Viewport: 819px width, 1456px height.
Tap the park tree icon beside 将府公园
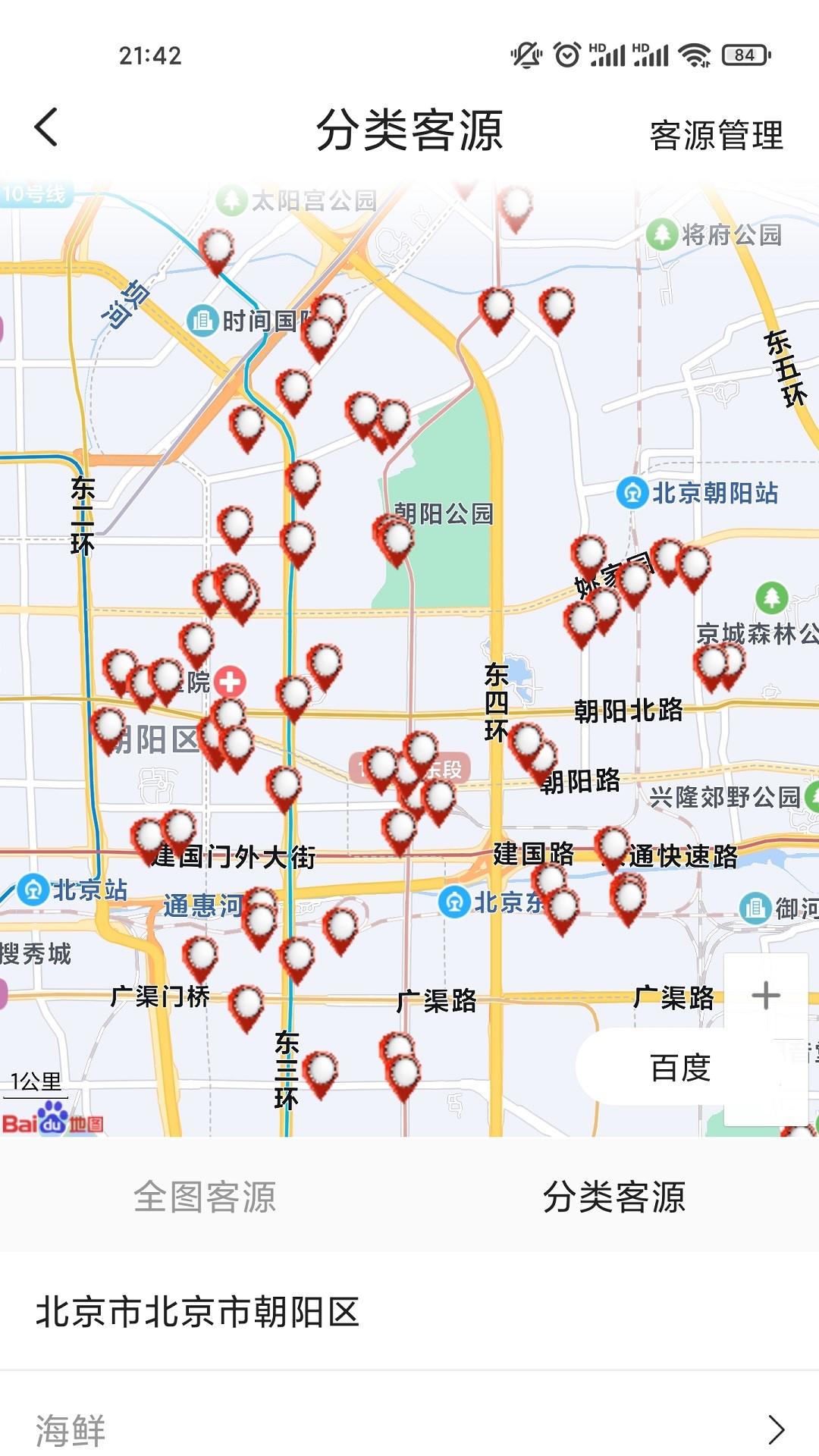(x=663, y=236)
